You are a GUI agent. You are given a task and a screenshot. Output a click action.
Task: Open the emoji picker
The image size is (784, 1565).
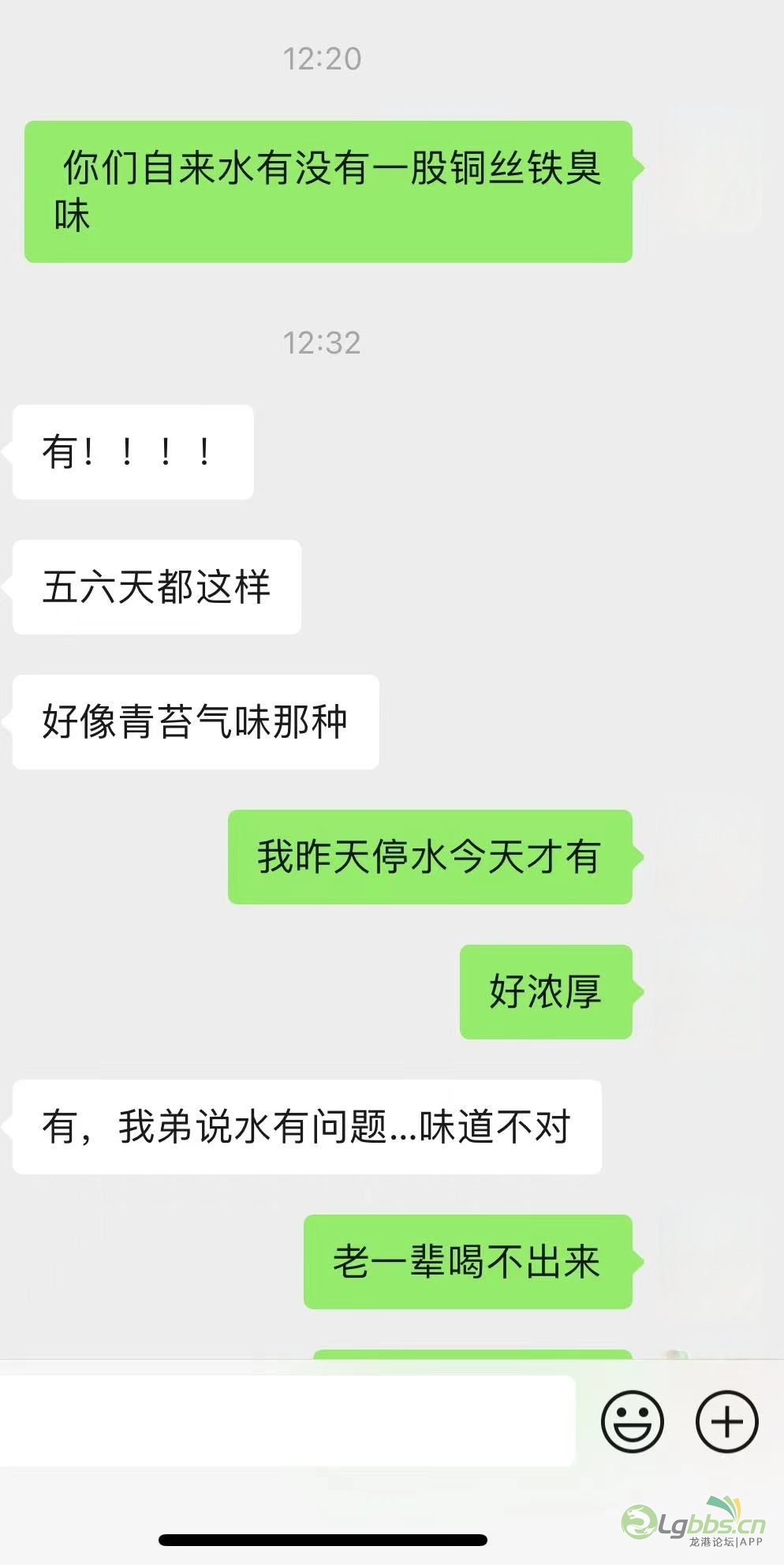click(632, 1421)
